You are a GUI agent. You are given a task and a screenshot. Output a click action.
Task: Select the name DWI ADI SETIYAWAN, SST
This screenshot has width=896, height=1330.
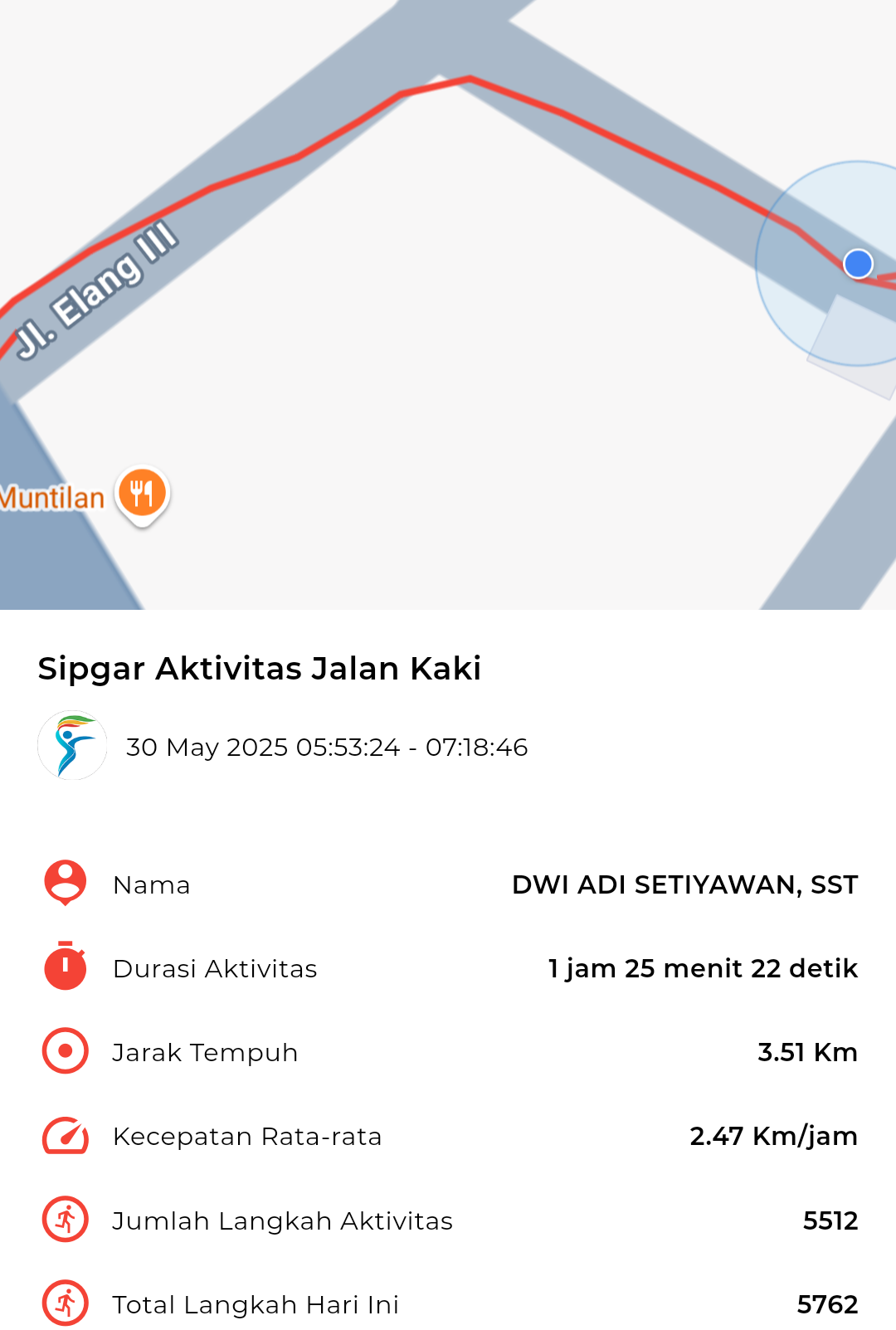tap(684, 884)
